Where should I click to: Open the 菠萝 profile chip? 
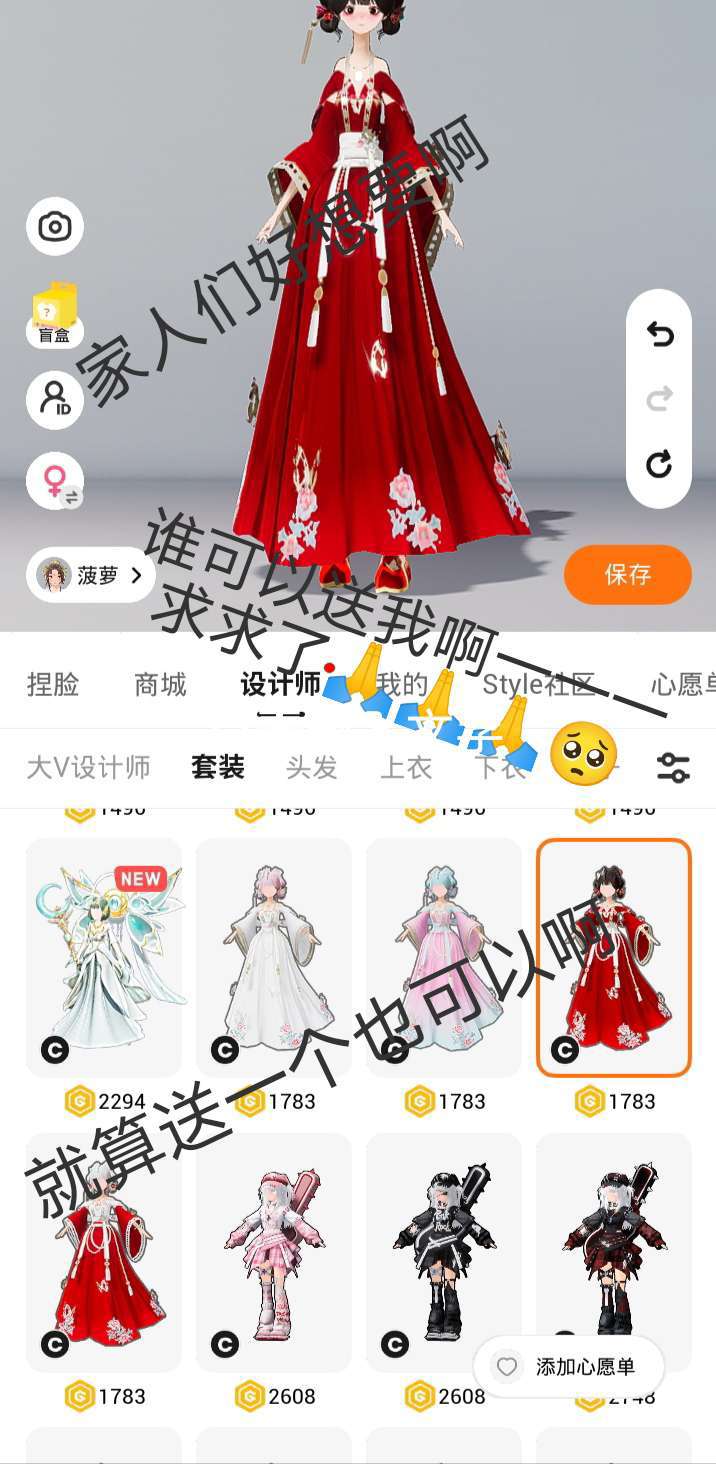(91, 575)
